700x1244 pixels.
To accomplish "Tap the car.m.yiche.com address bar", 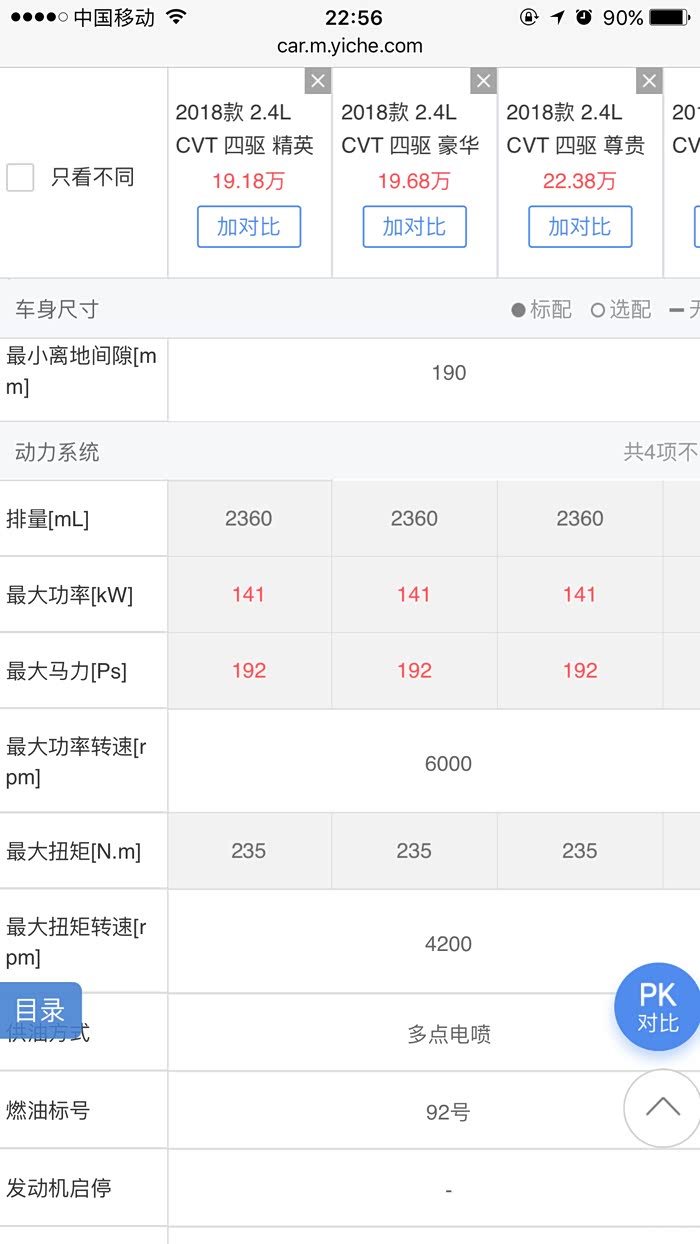I will tap(350, 46).
